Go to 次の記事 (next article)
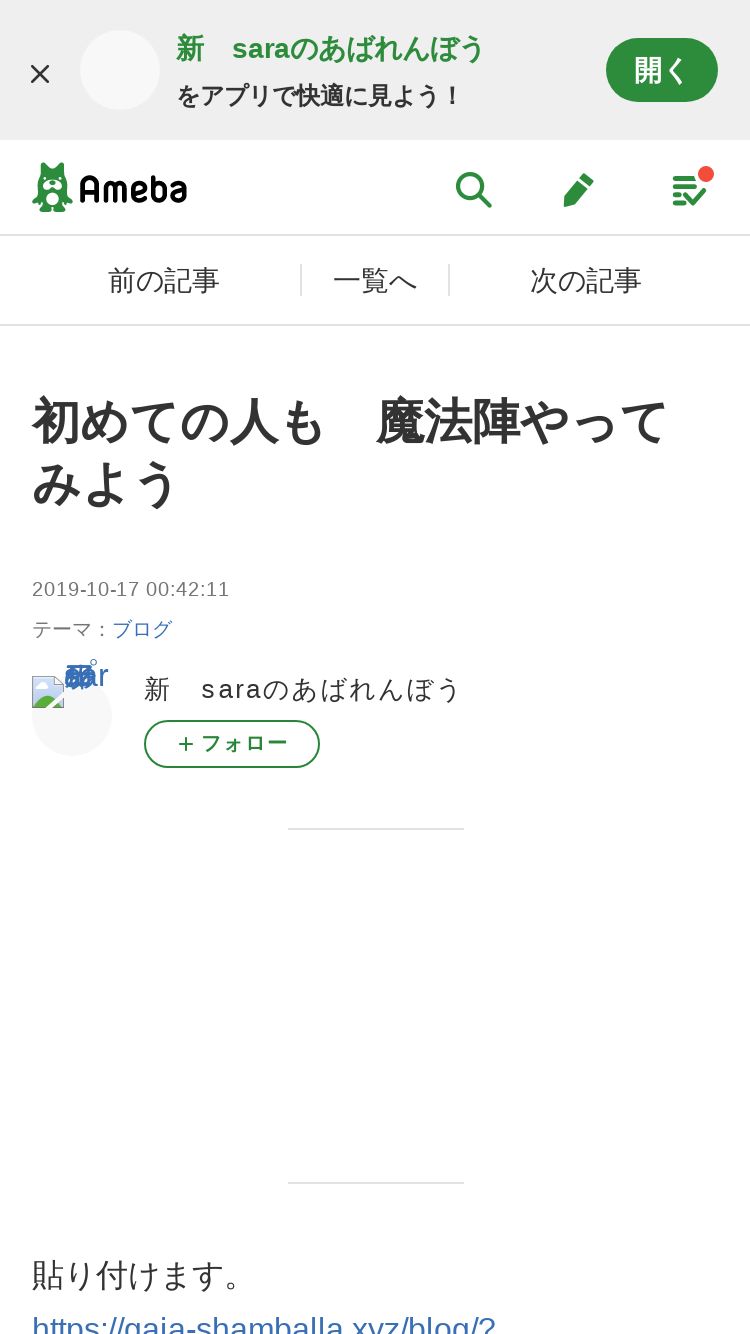The image size is (750, 1334). click(x=585, y=281)
